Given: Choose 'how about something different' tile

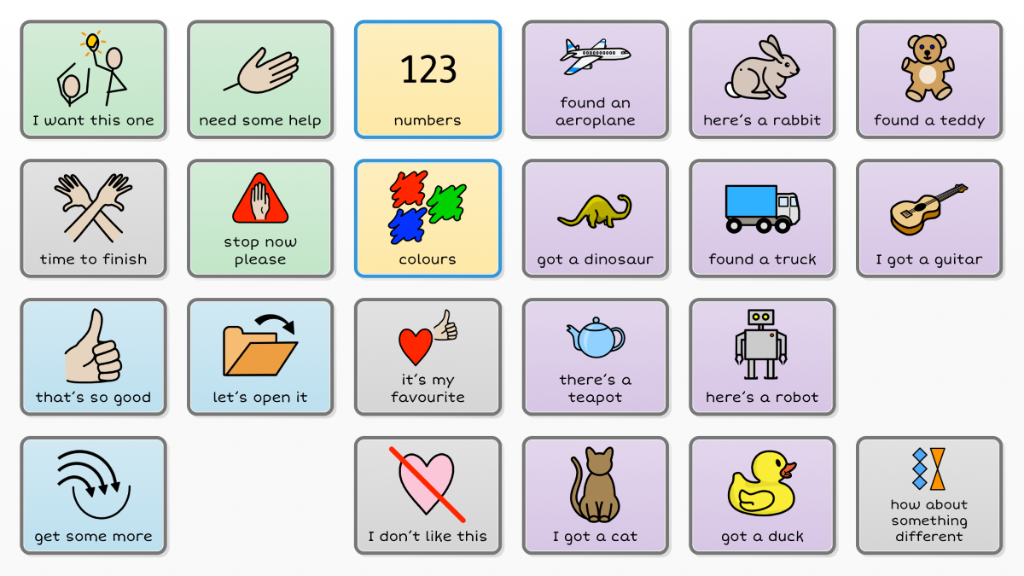Looking at the screenshot, I should pos(929,495).
